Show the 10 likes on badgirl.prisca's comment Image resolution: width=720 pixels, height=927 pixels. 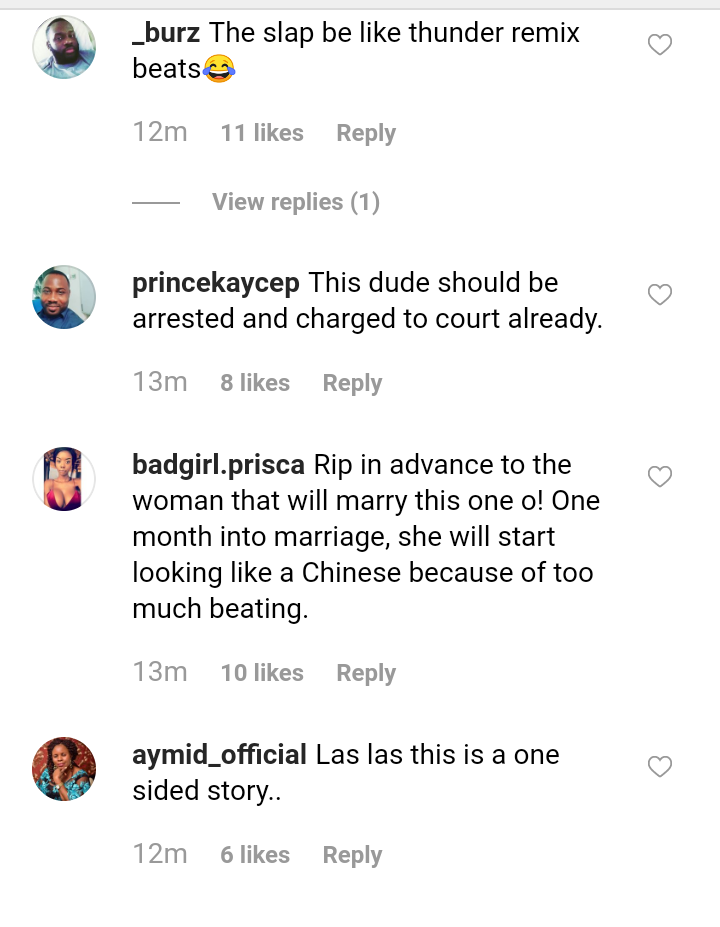[262, 673]
